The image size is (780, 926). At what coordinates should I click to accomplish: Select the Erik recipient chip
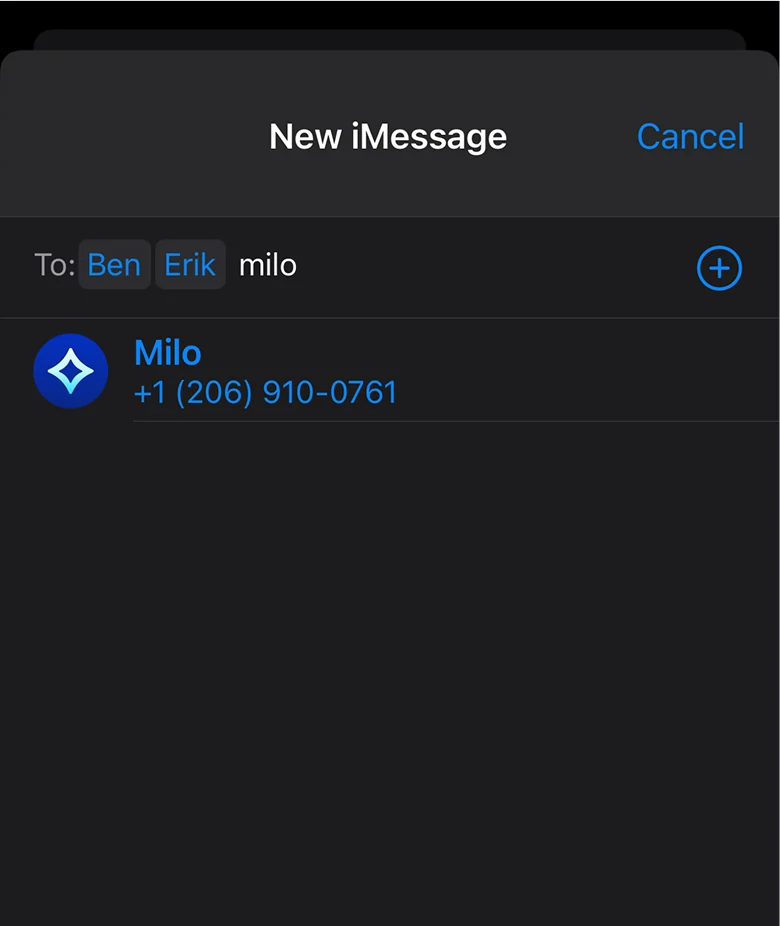click(190, 265)
